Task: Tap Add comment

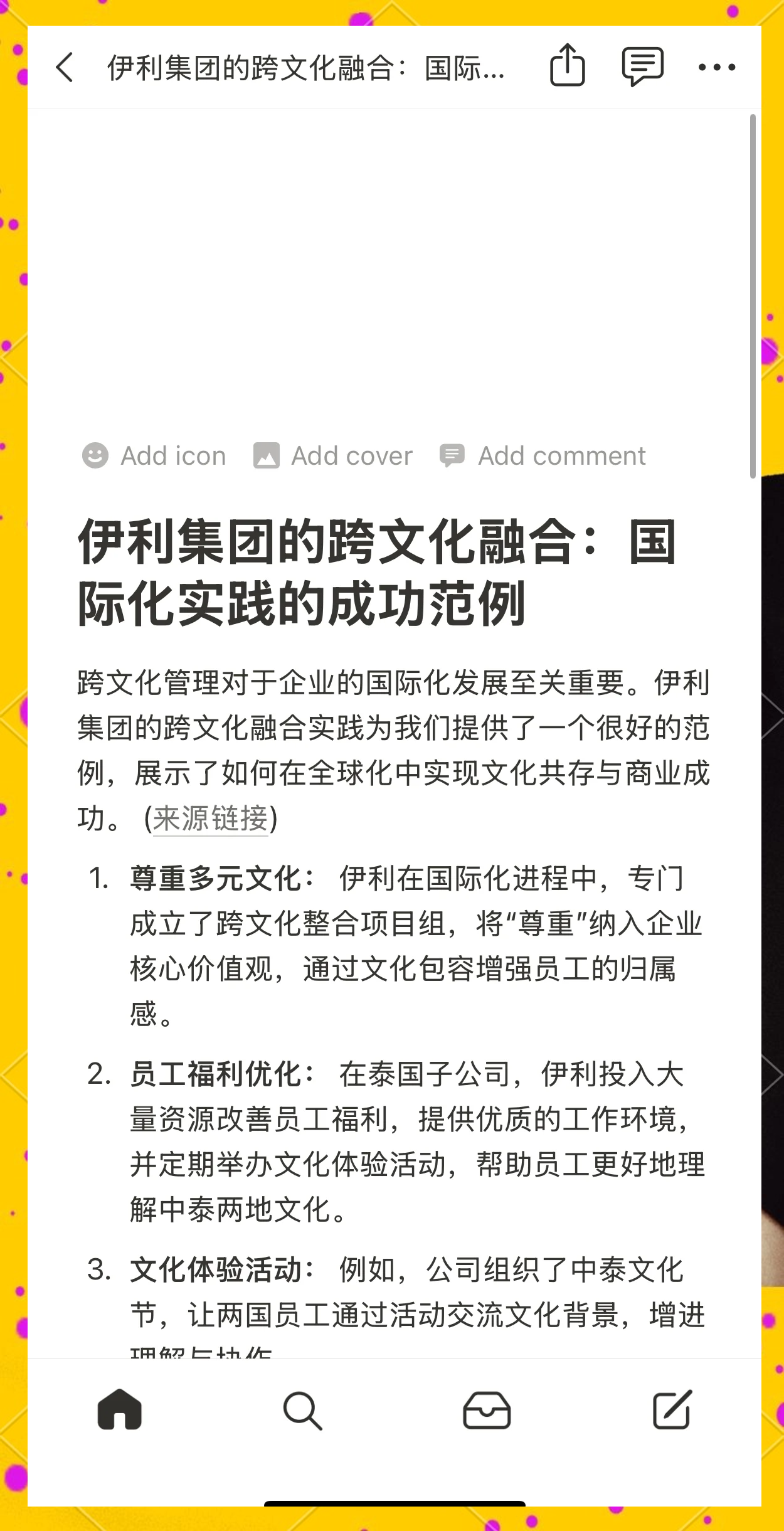Action: coord(543,456)
